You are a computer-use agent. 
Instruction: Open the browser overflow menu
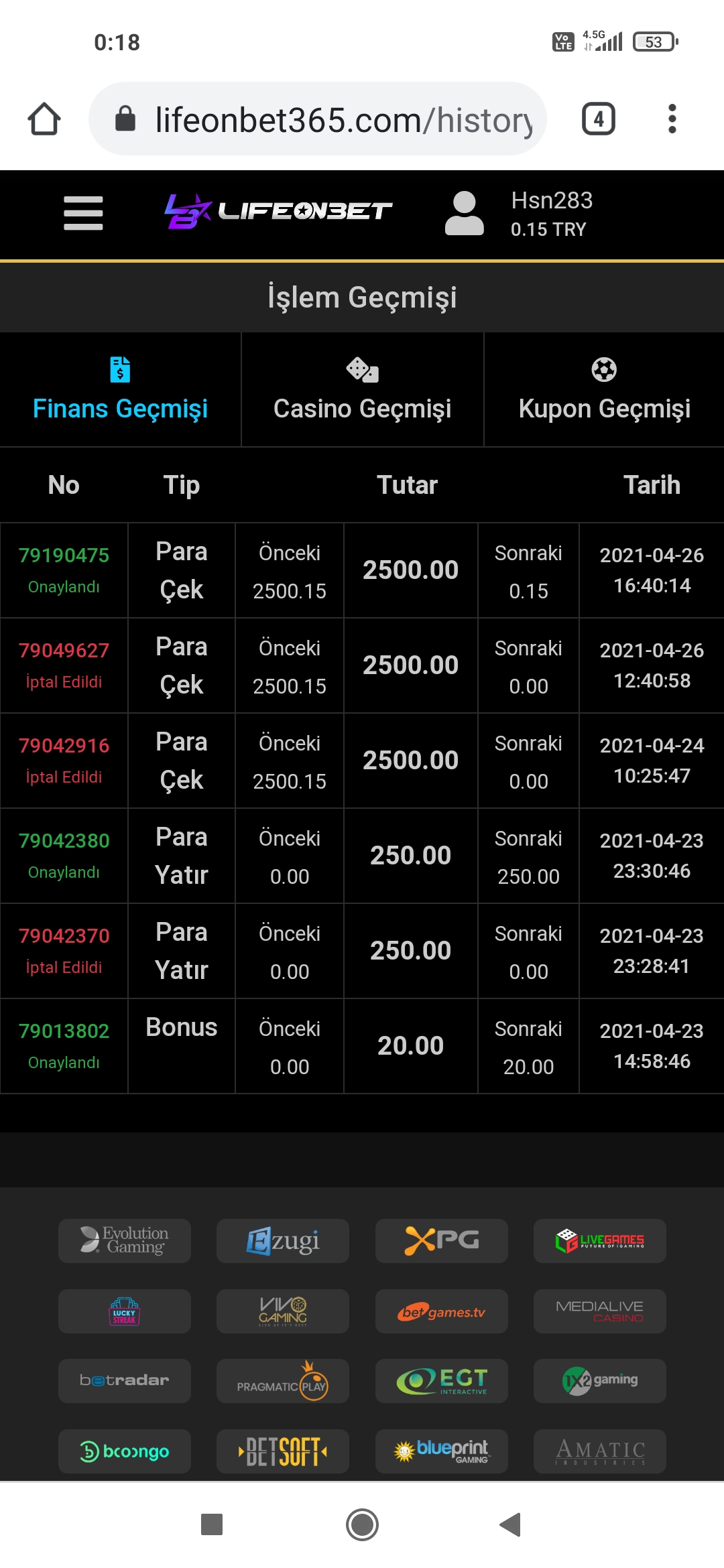point(672,119)
